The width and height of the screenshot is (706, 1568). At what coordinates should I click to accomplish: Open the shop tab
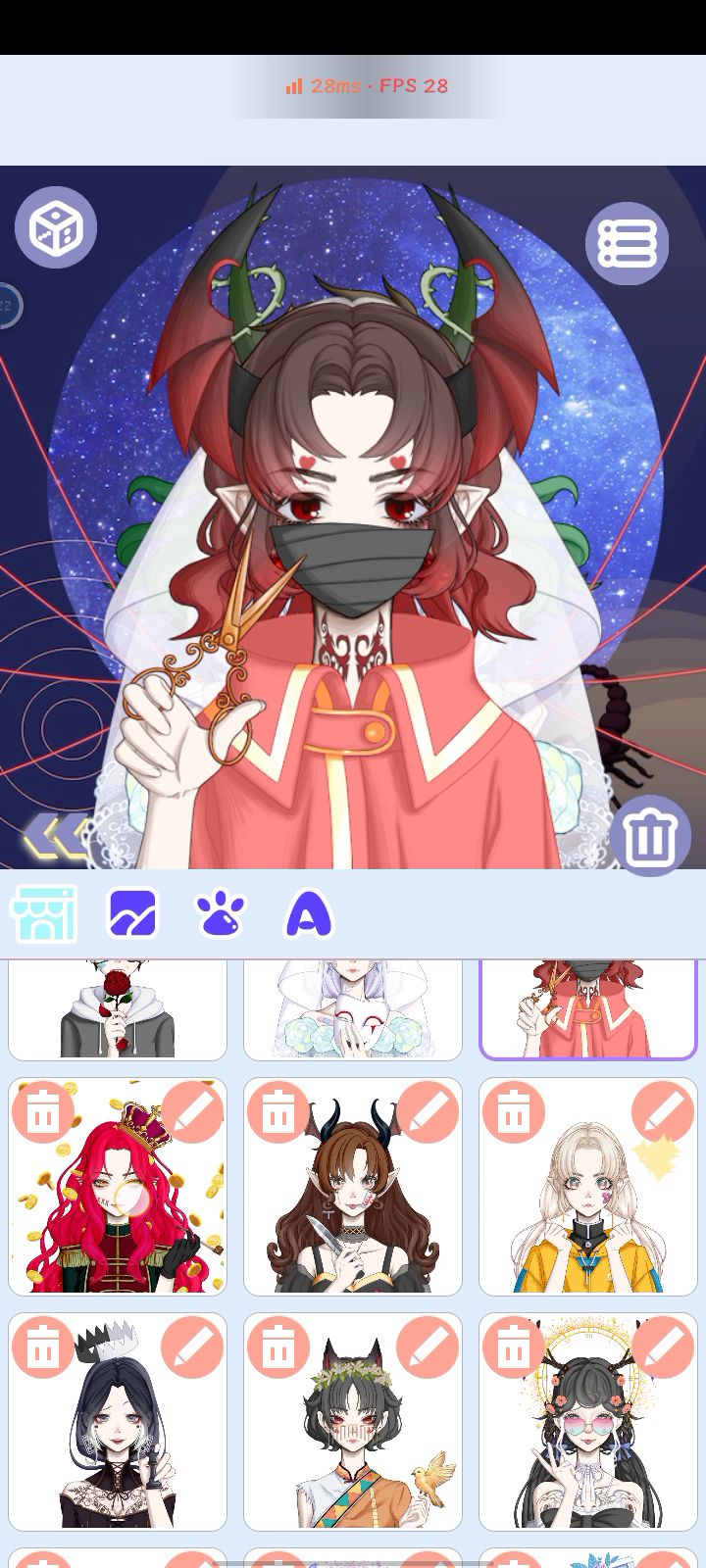click(44, 913)
